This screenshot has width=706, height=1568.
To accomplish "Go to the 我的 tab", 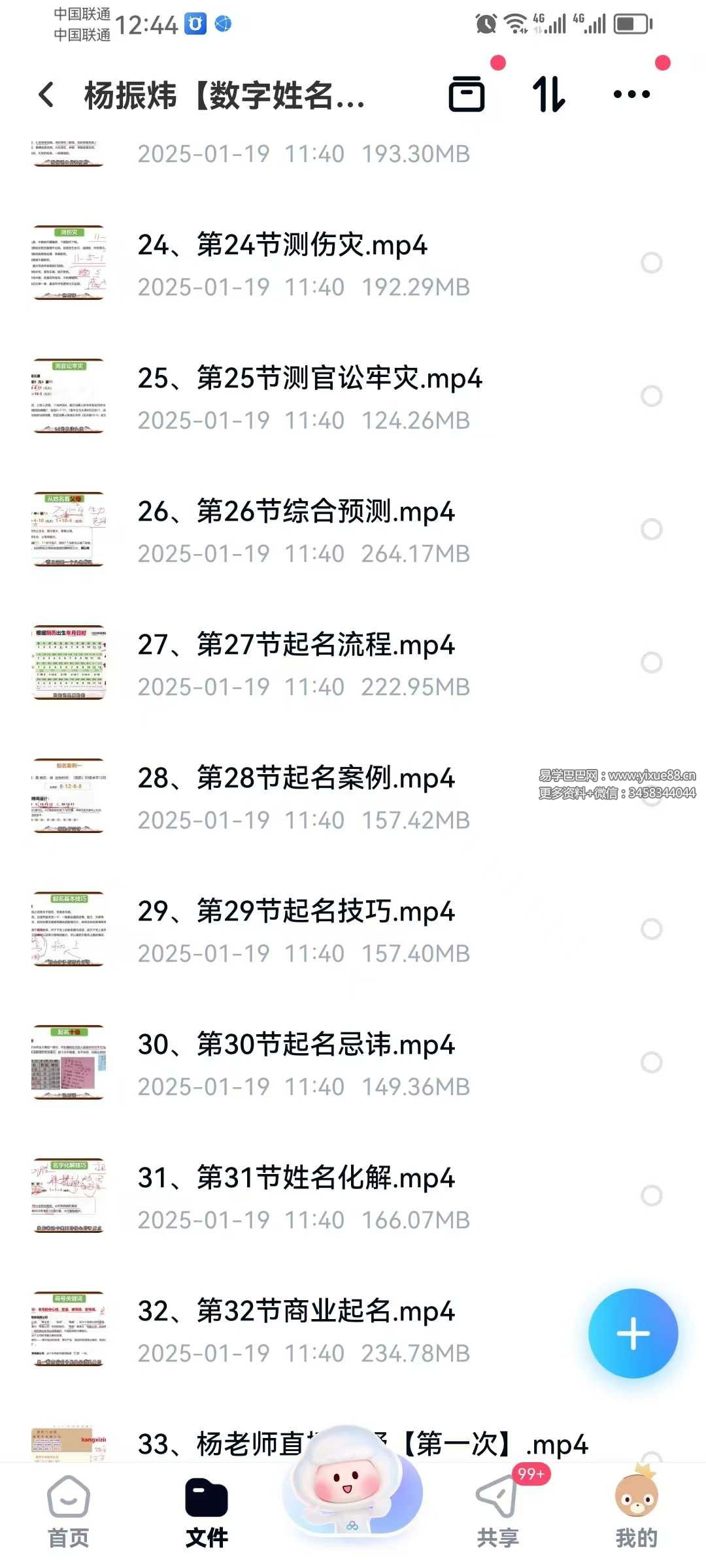I will pyautogui.click(x=636, y=1511).
